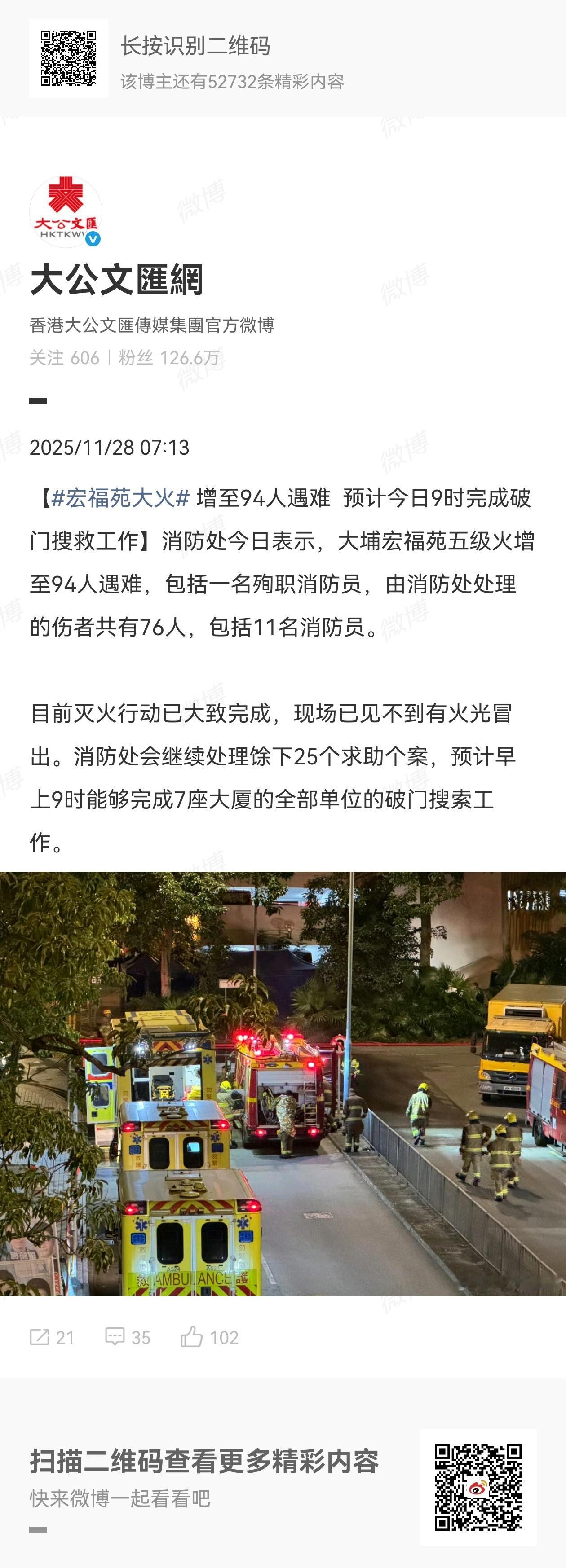Open the #宏福苑大火# hashtag link
Viewport: 566px width, 1568px height.
click(119, 499)
